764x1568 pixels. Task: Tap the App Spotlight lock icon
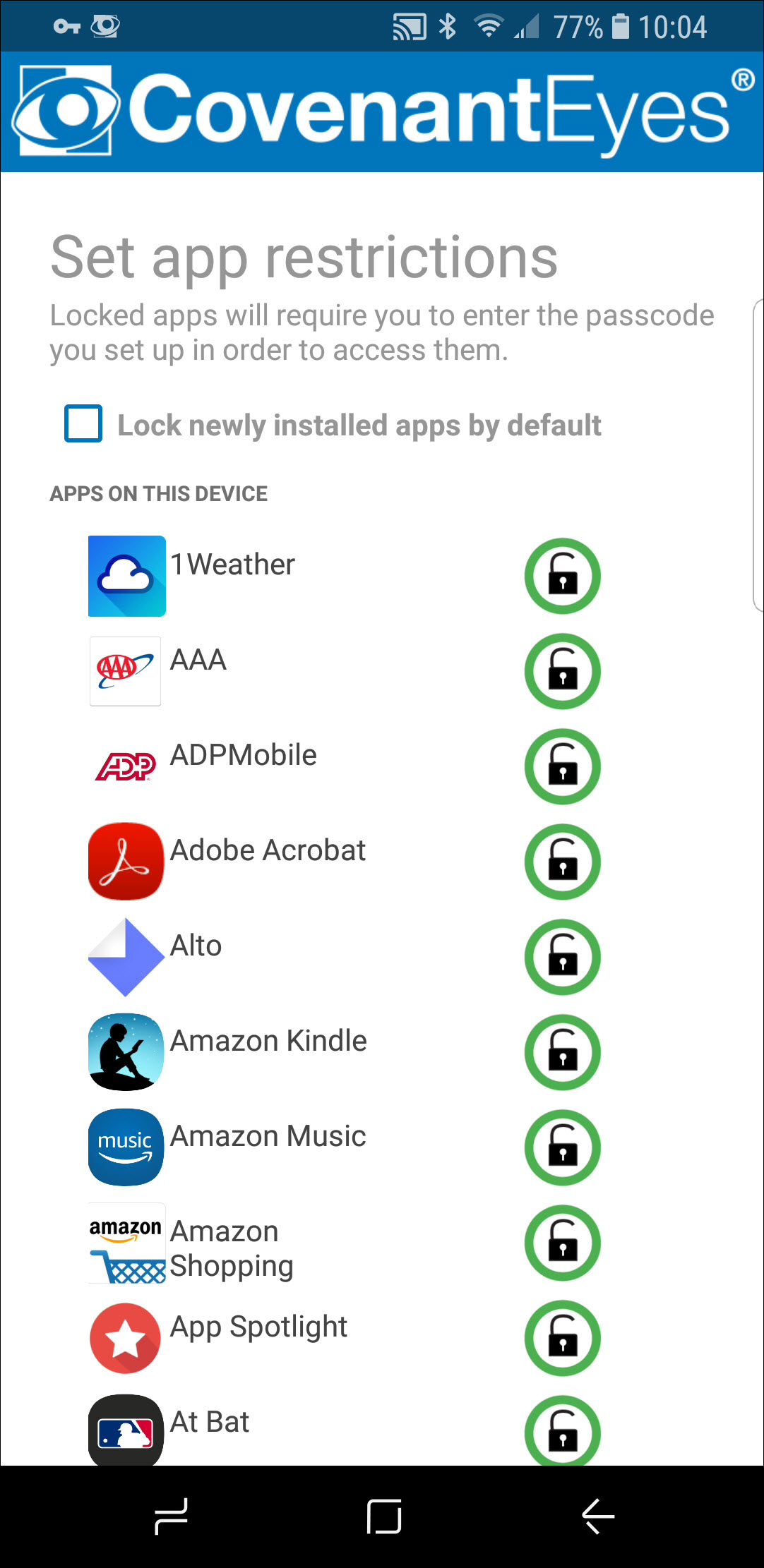(563, 1338)
